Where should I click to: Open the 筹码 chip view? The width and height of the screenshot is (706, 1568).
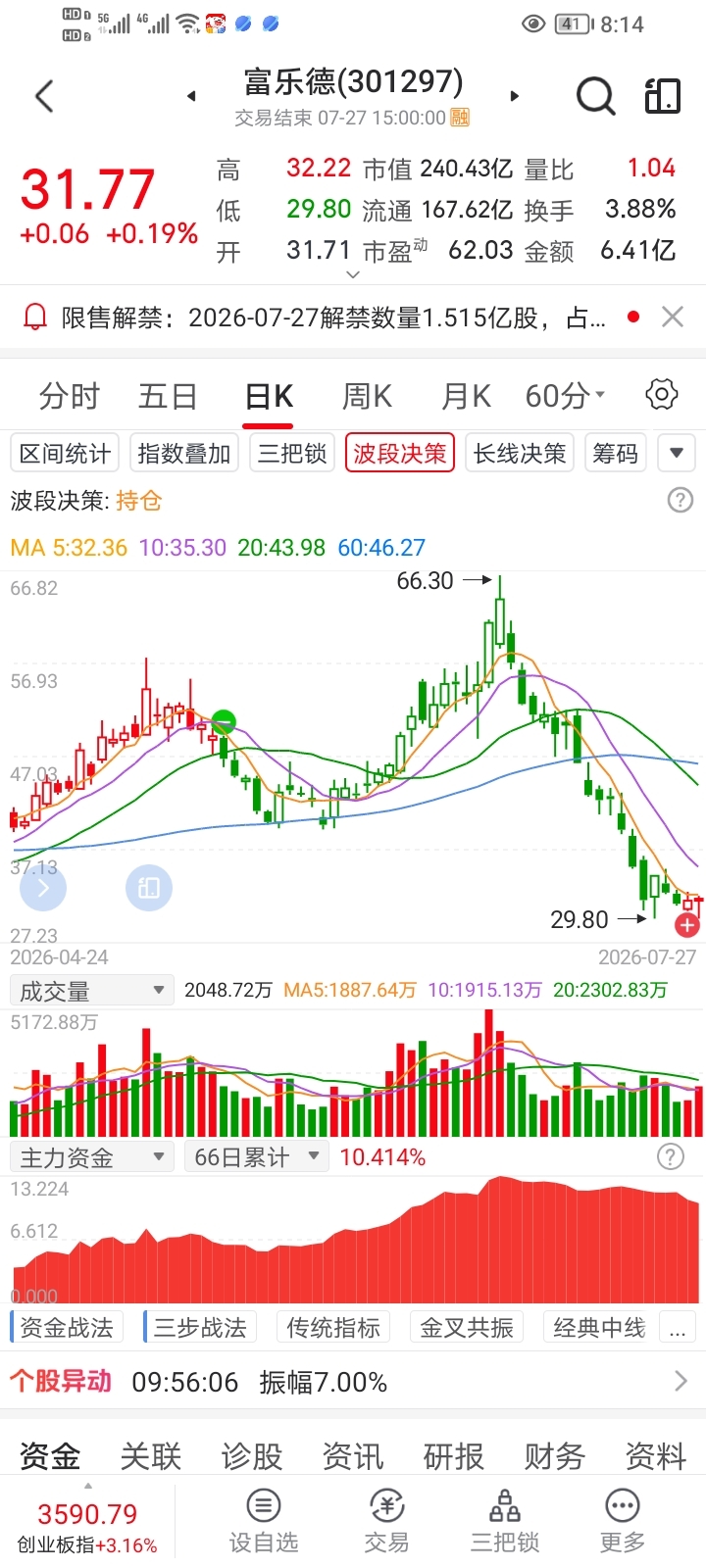616,453
